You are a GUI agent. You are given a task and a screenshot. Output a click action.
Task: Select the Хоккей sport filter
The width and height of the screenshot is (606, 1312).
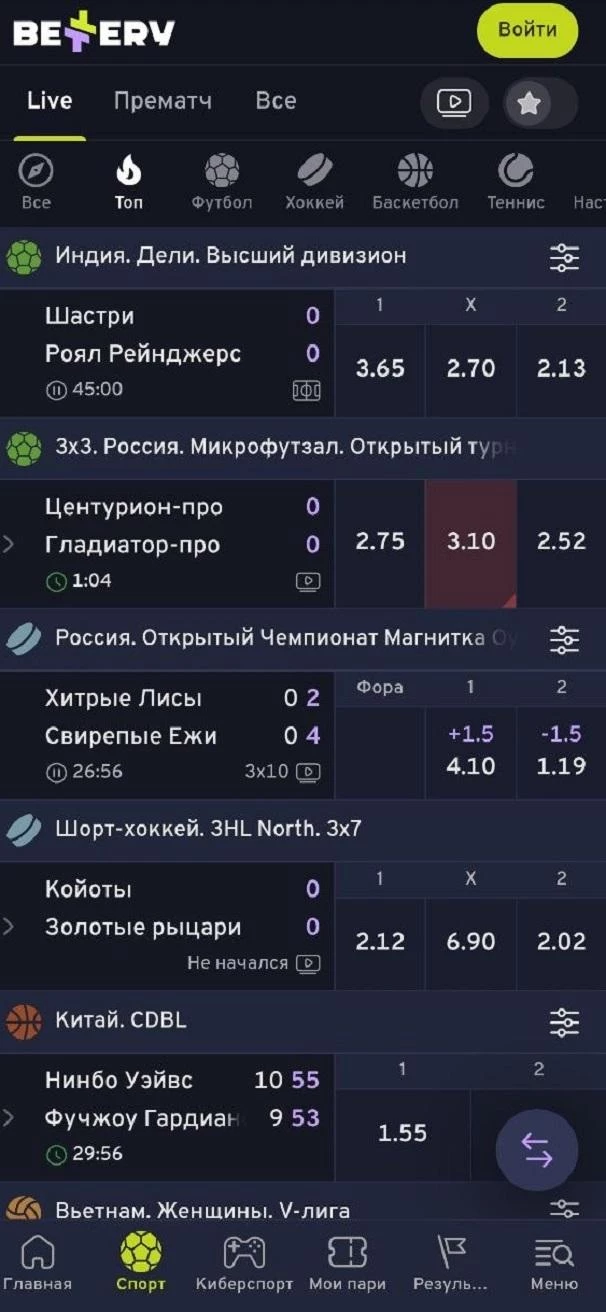314,182
